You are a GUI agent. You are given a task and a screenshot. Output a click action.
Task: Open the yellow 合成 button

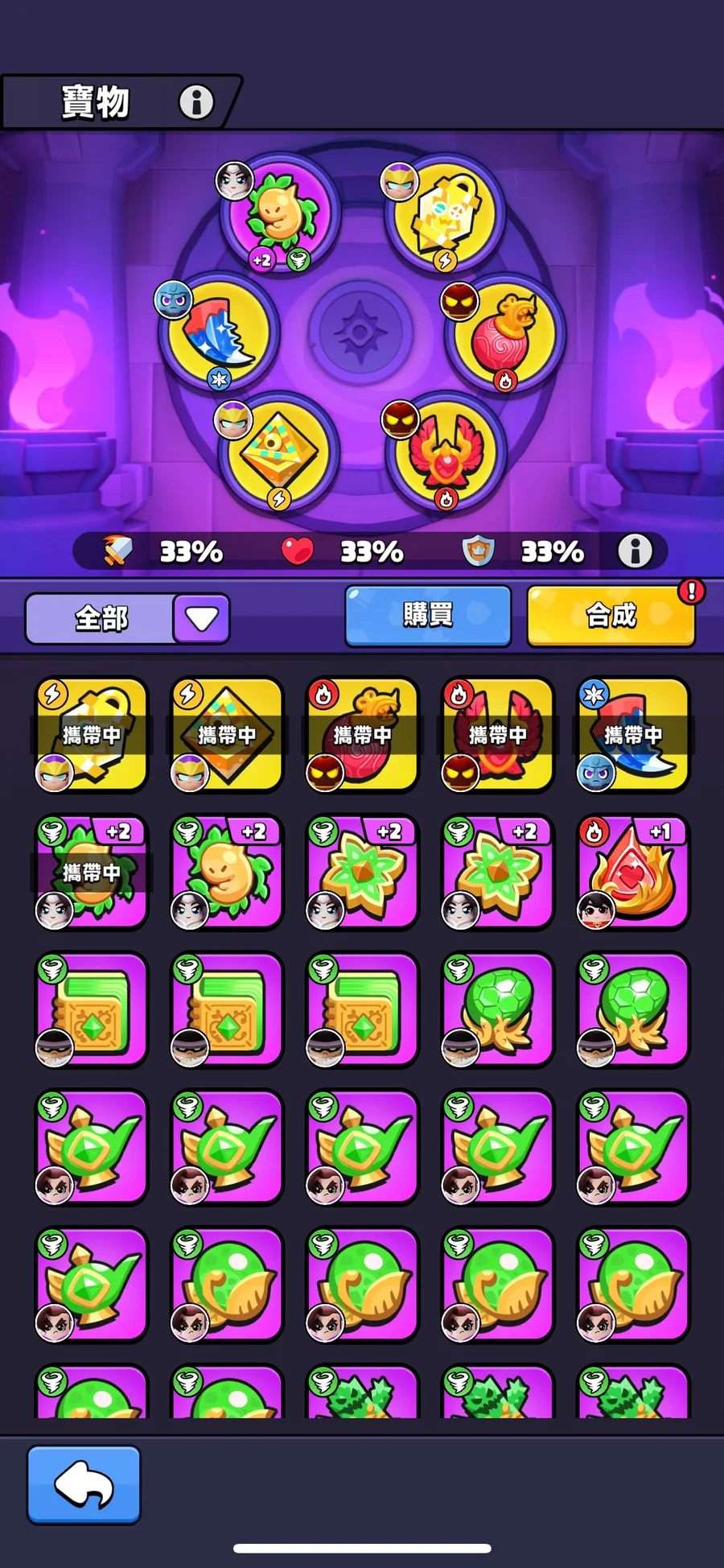[x=611, y=616]
